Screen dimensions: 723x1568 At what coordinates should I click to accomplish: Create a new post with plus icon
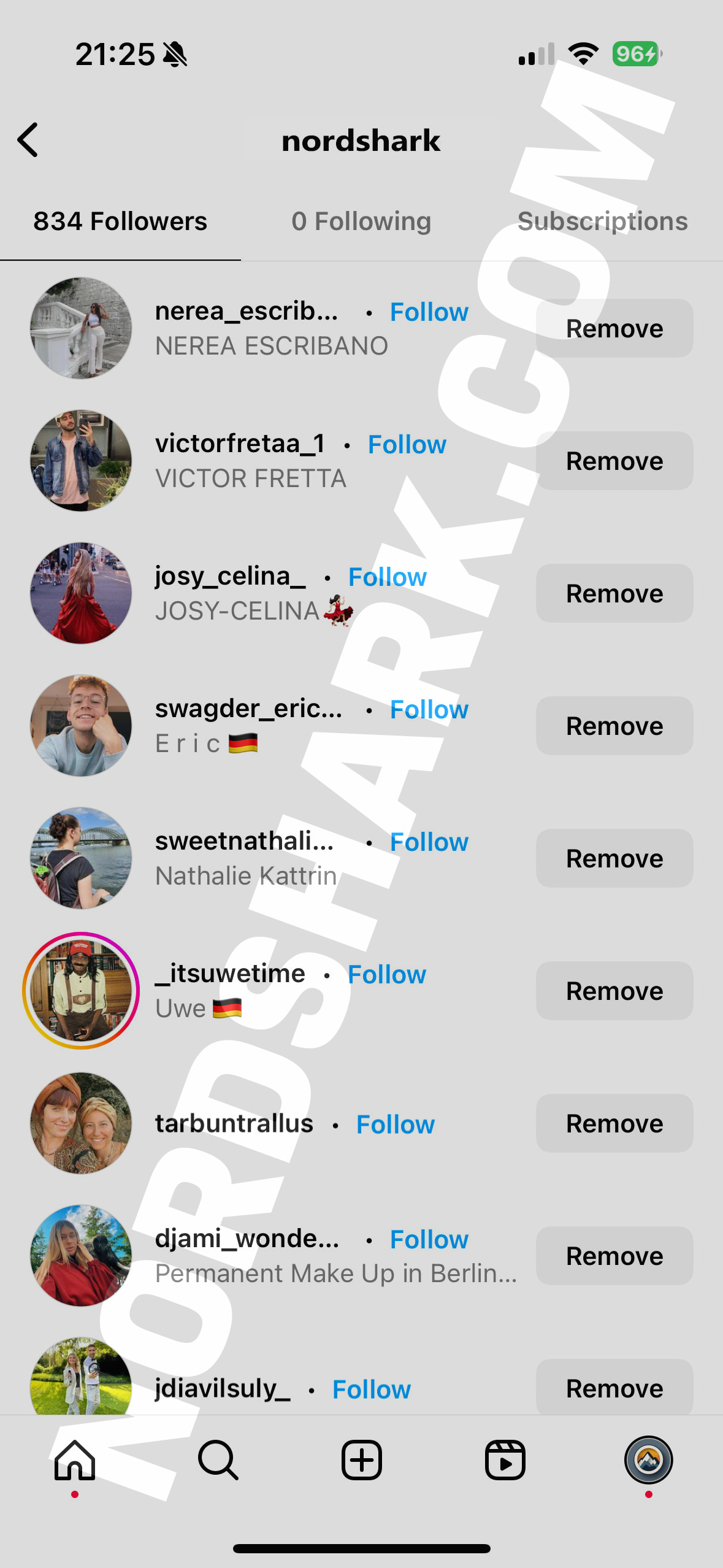click(361, 1461)
